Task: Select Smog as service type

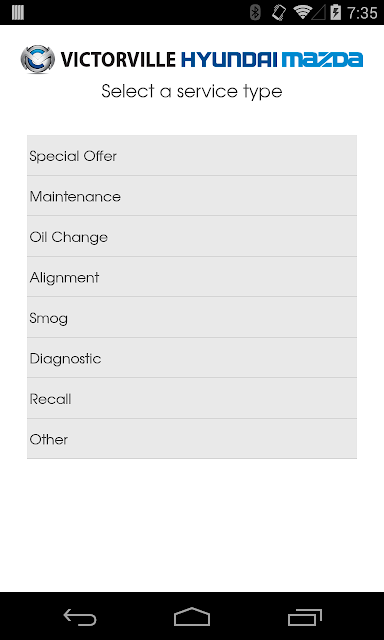Action: (x=192, y=317)
